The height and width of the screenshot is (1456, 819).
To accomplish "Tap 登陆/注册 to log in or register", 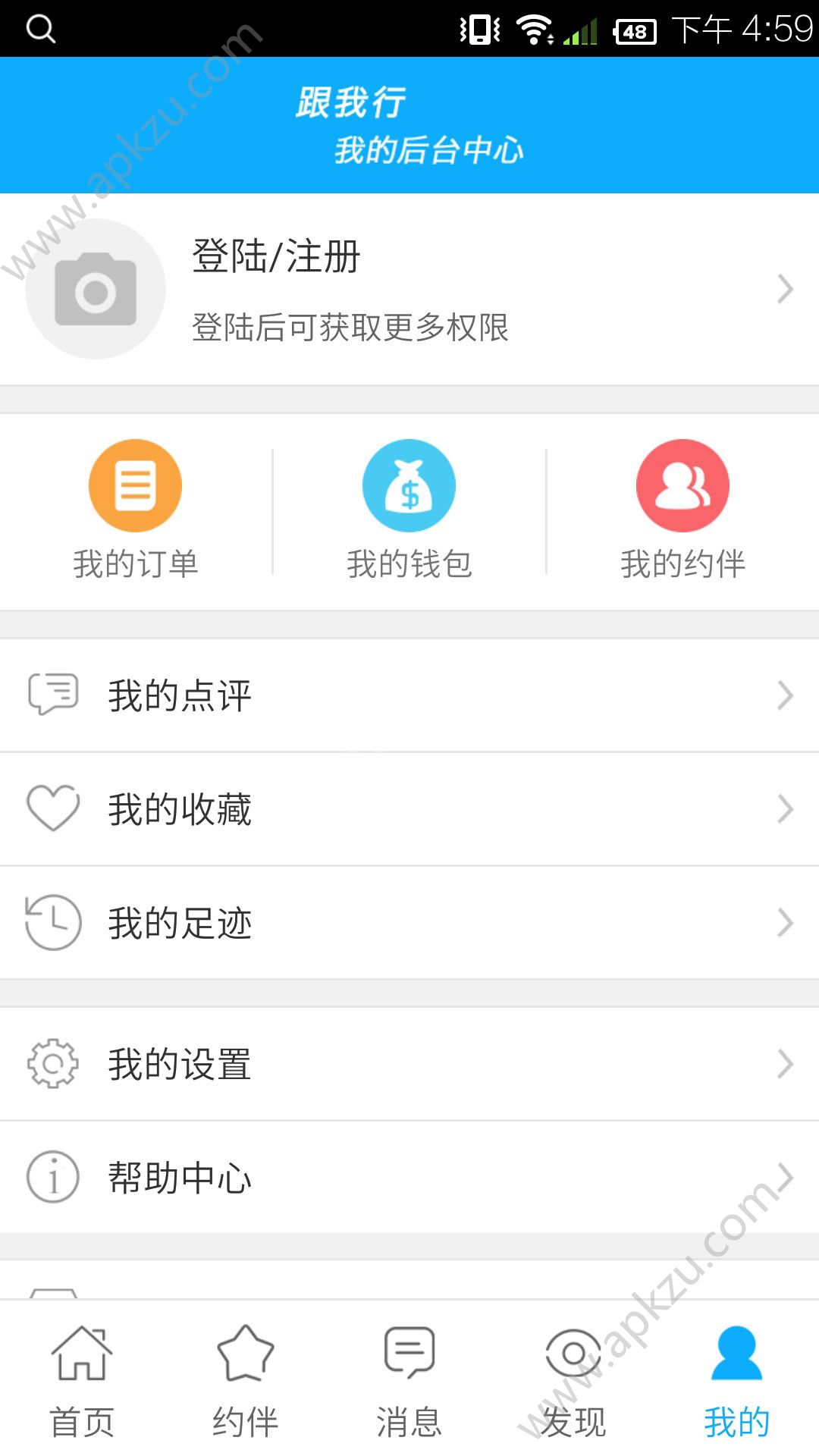I will click(273, 258).
